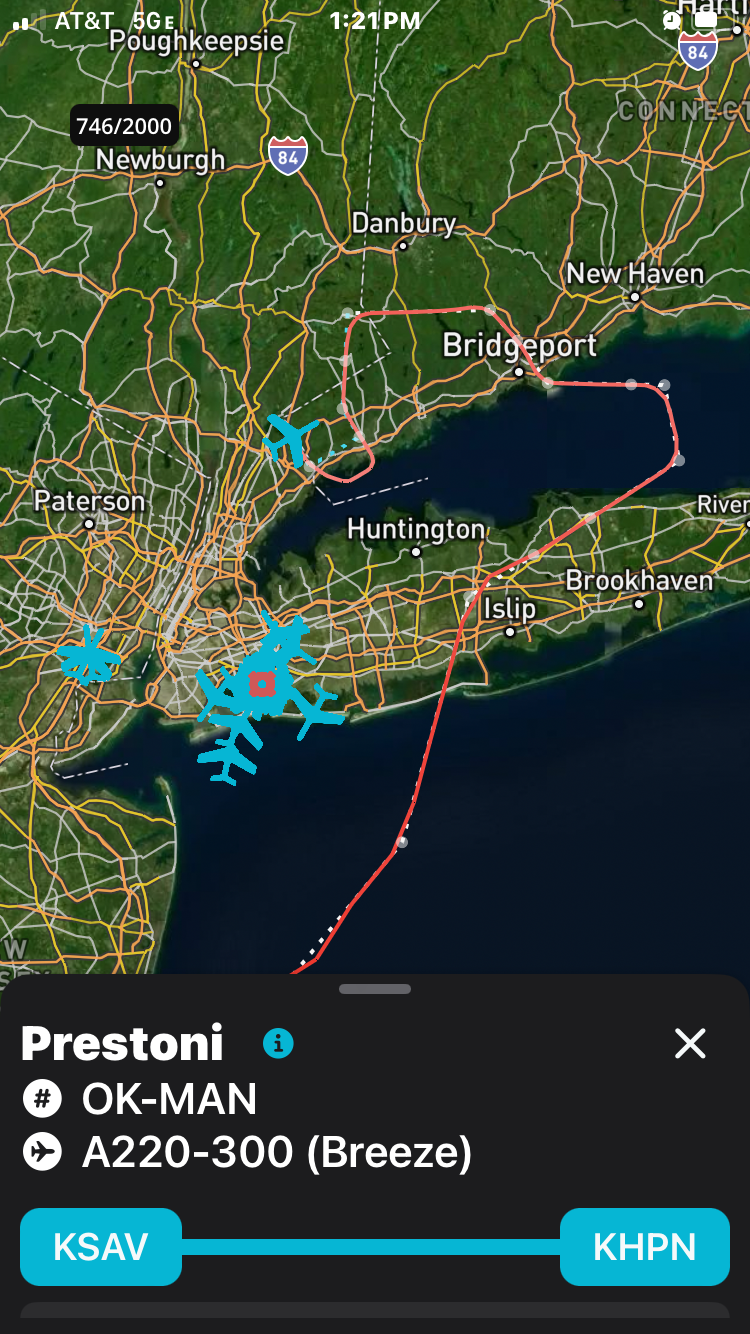Tap the aircraft icon near Newark
750x1334 pixels.
click(90, 658)
